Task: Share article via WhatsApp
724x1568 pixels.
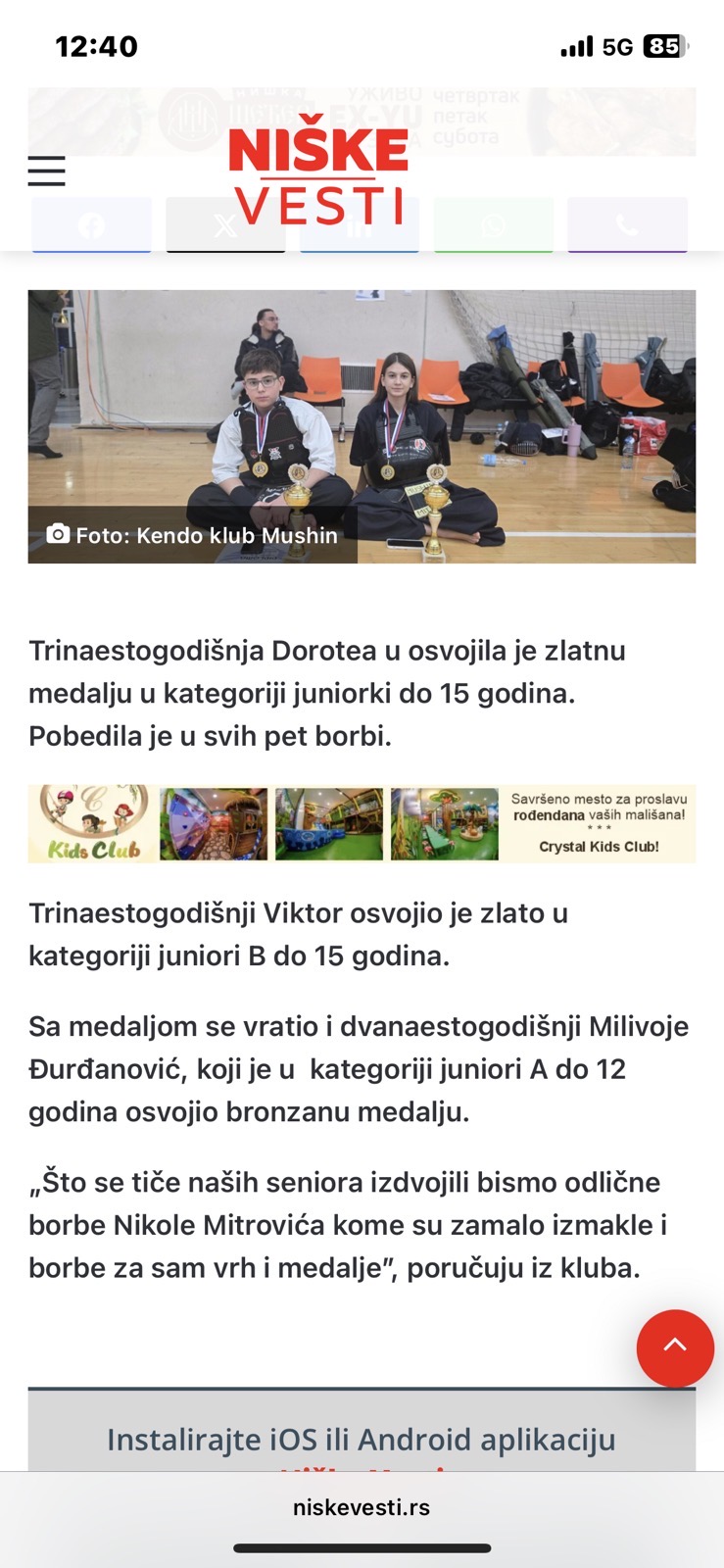Action: [x=493, y=225]
